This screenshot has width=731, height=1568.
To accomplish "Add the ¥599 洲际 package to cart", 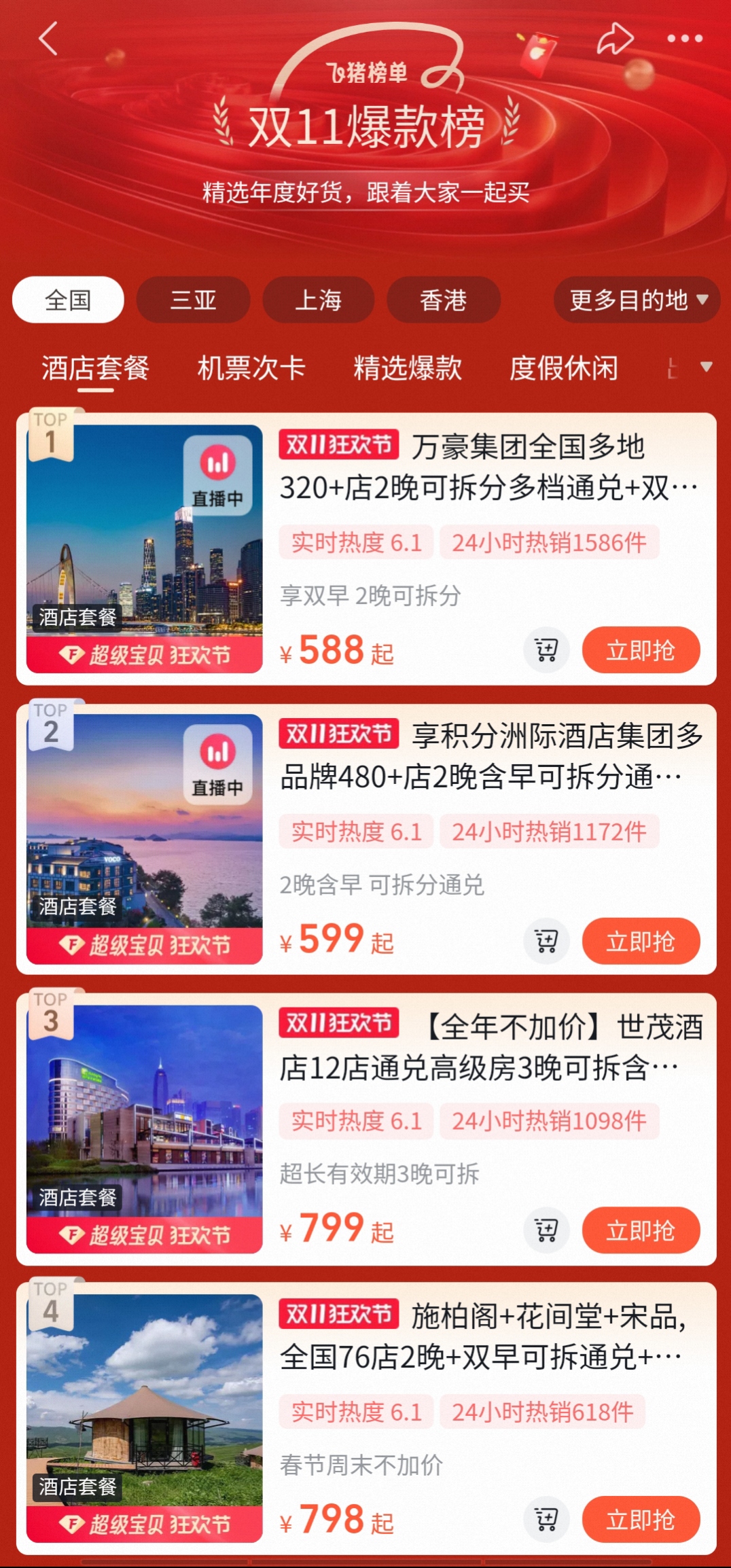I will pyautogui.click(x=546, y=941).
